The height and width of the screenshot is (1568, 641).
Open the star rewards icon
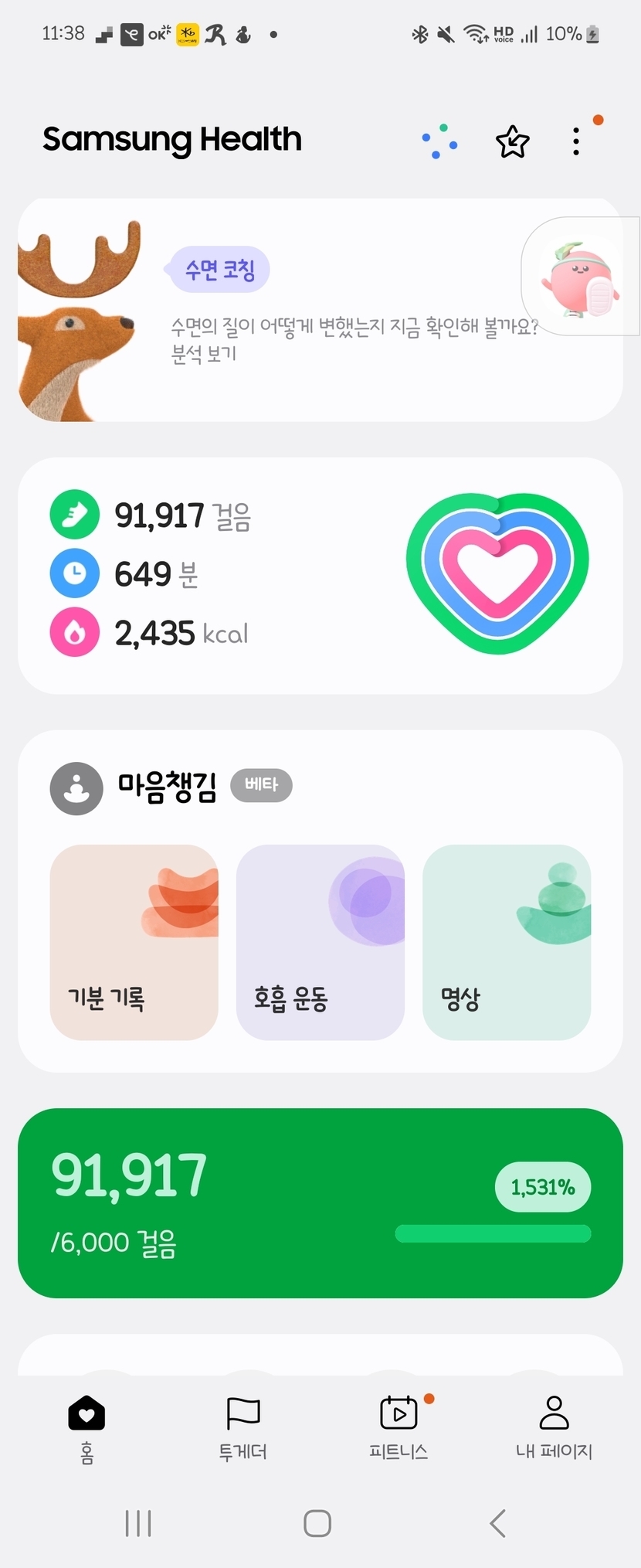[x=512, y=142]
